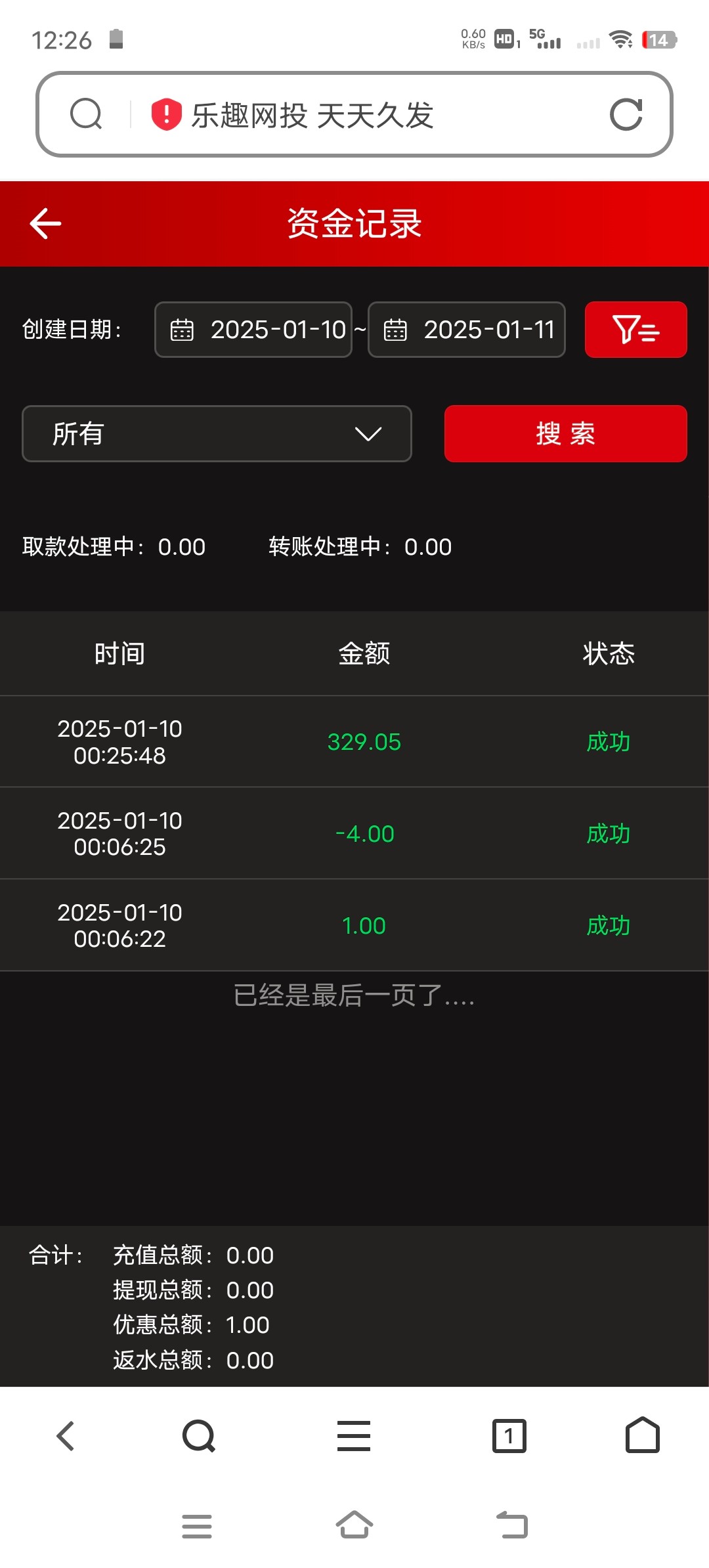Open system recent apps
The height and width of the screenshot is (1568, 709).
point(197,1526)
